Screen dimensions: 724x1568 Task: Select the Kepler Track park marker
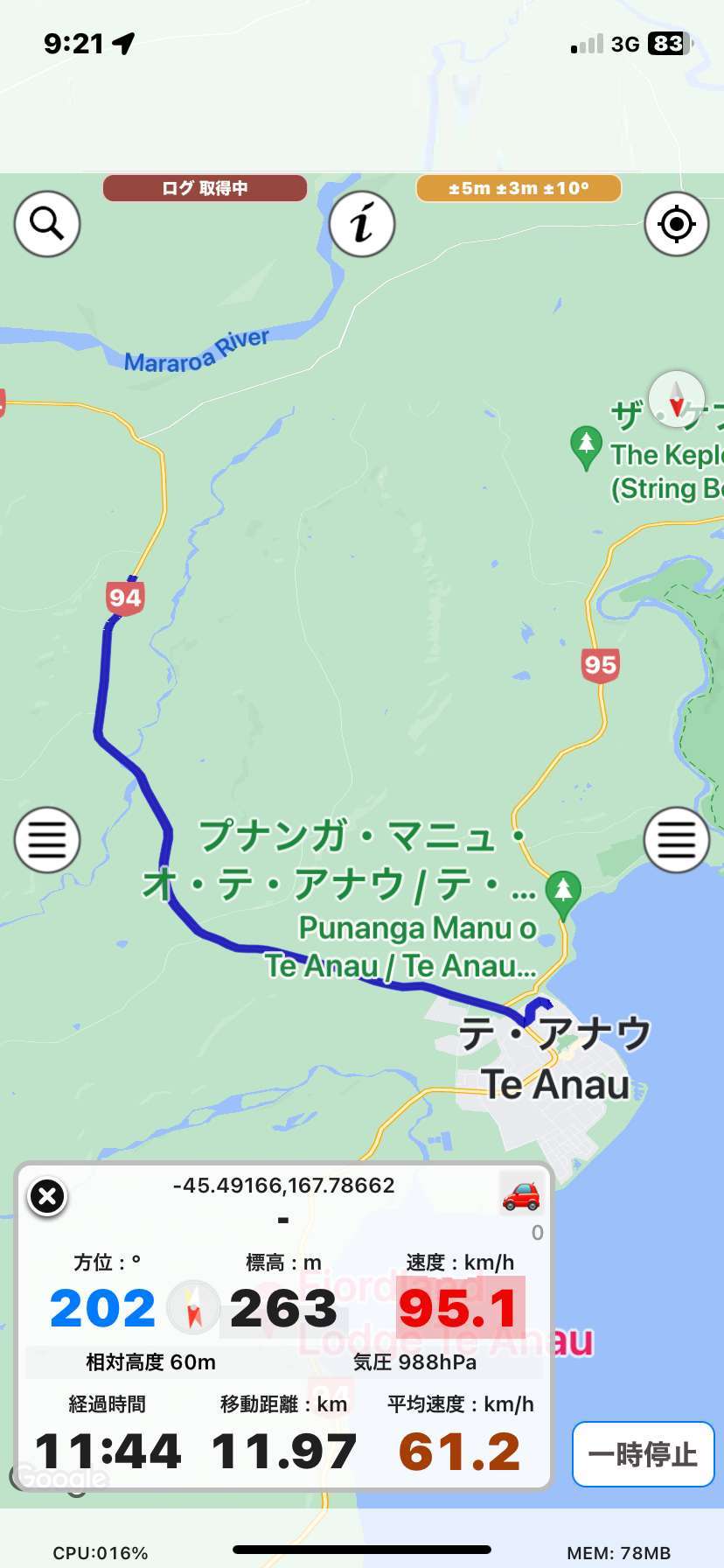pos(586,447)
